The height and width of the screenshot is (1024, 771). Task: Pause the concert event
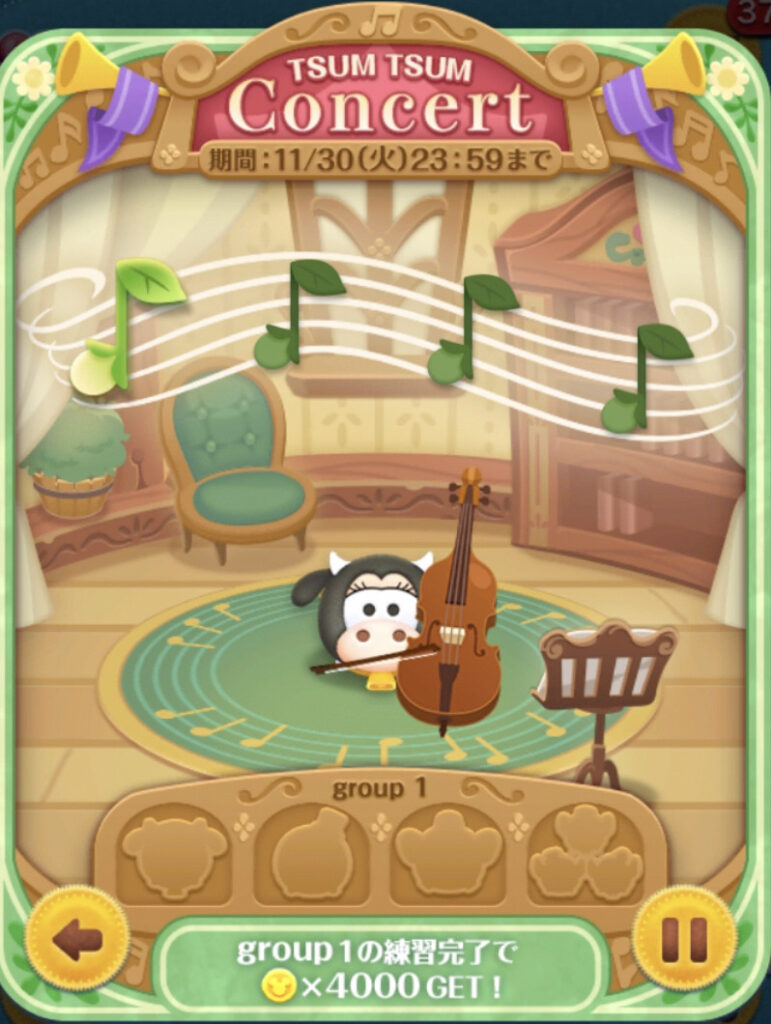tap(684, 938)
